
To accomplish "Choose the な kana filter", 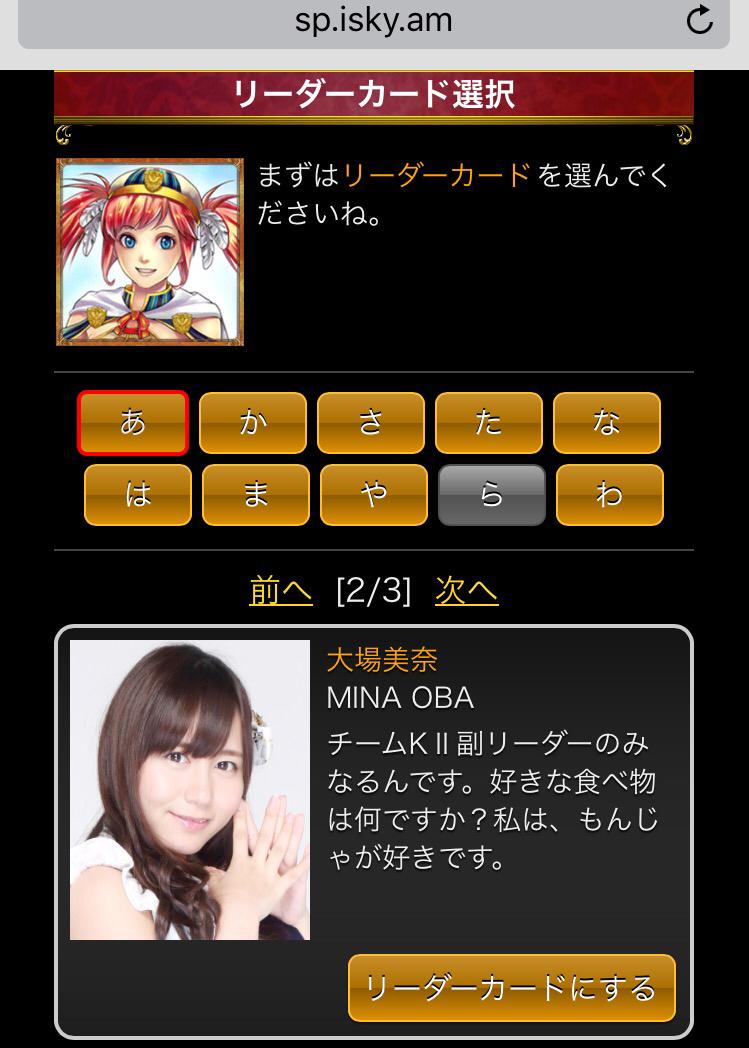I will tap(607, 423).
